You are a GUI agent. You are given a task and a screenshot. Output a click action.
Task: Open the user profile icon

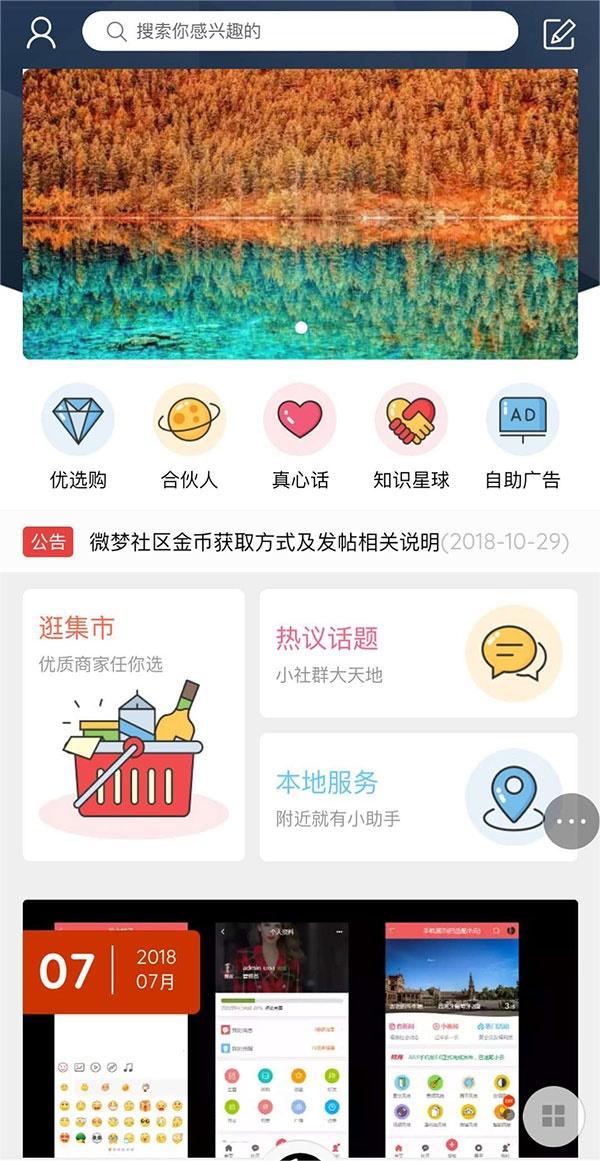pos(41,33)
